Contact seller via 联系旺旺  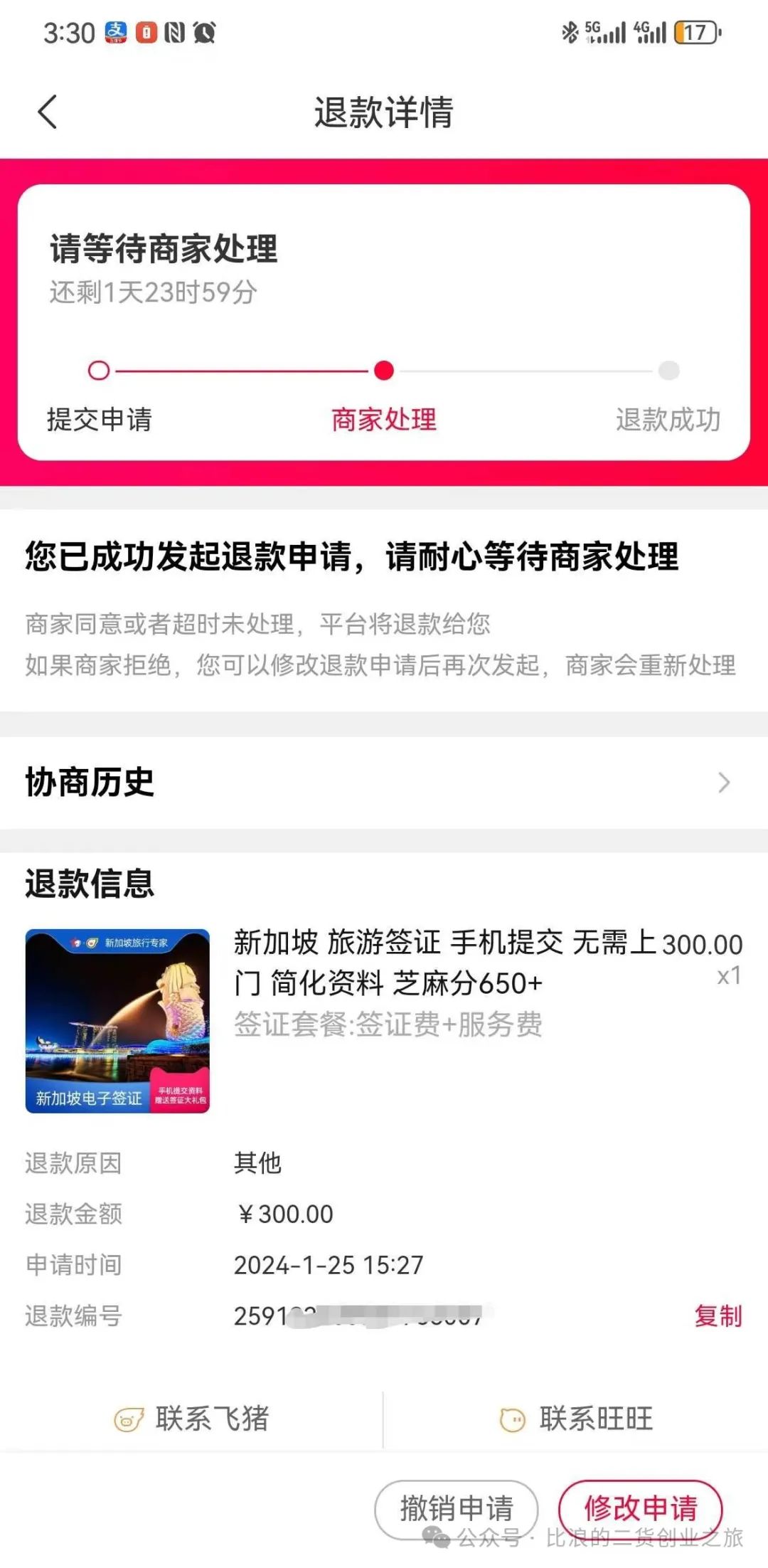[576, 1419]
